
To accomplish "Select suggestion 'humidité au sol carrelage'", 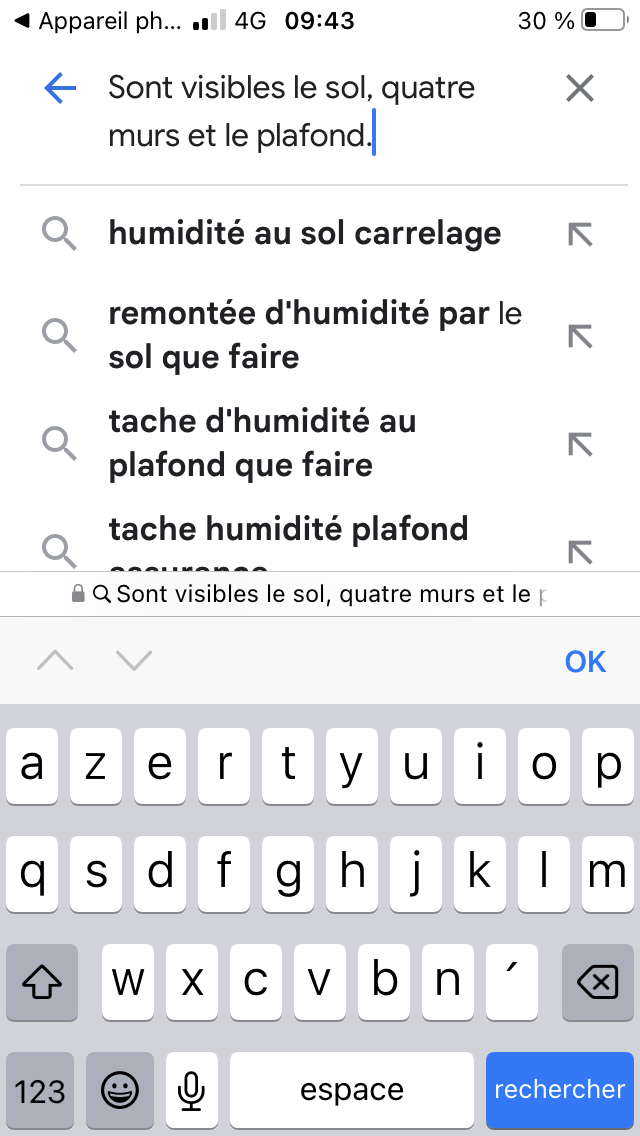I will coord(304,233).
